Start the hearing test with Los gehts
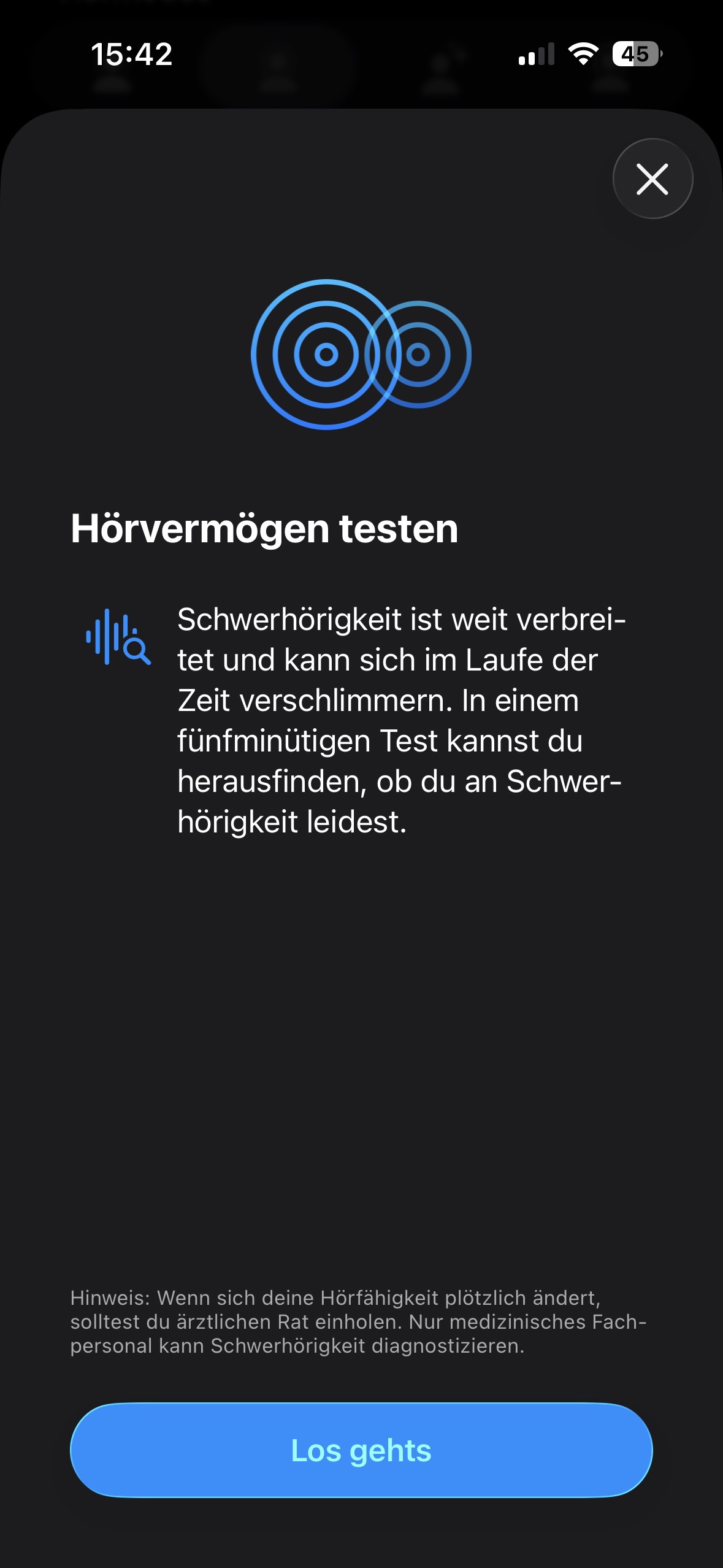The height and width of the screenshot is (1568, 723). point(361,1450)
